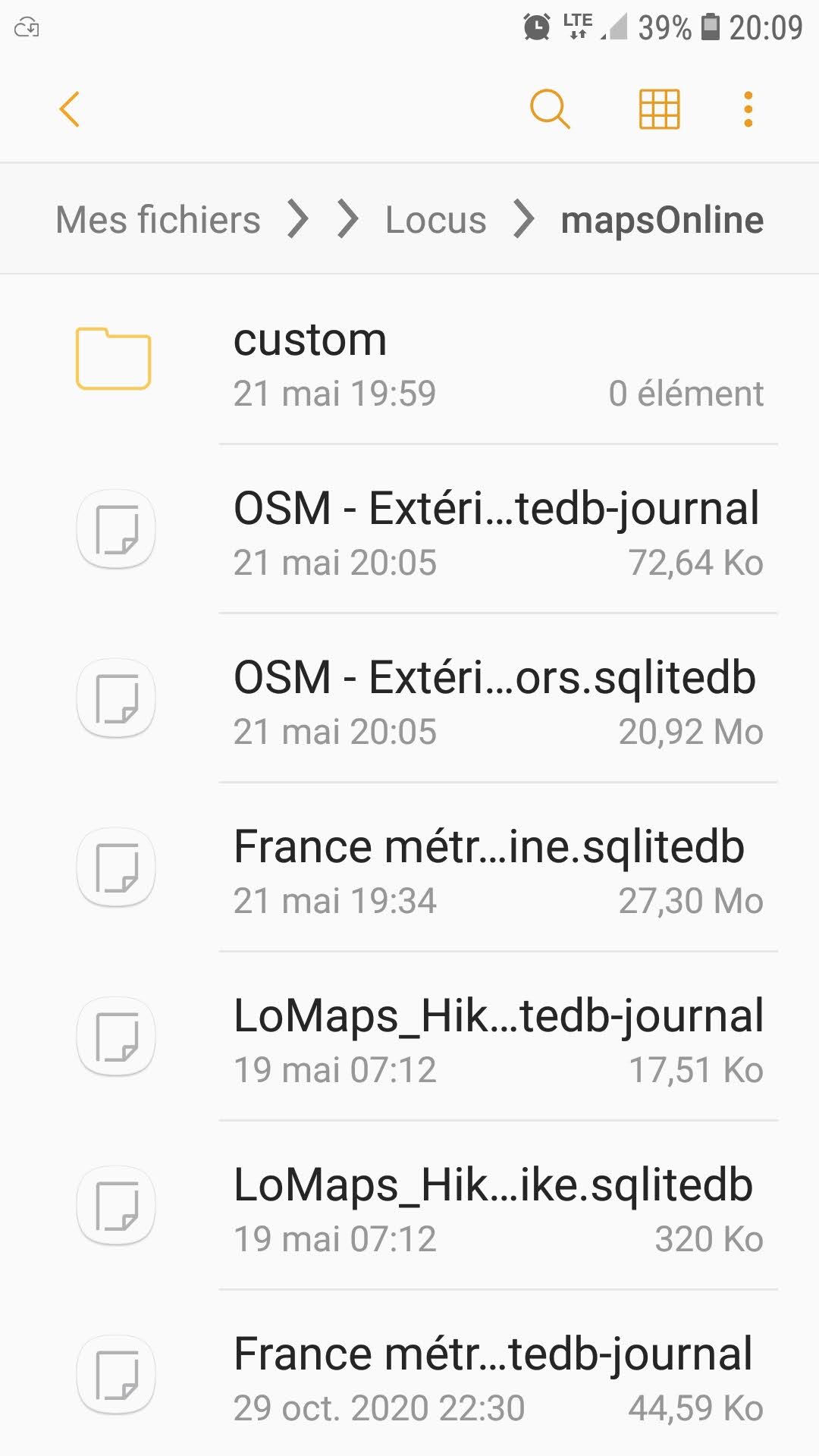Jump to Mes fichiers in breadcrumb
Image resolution: width=819 pixels, height=1456 pixels.
tap(158, 220)
